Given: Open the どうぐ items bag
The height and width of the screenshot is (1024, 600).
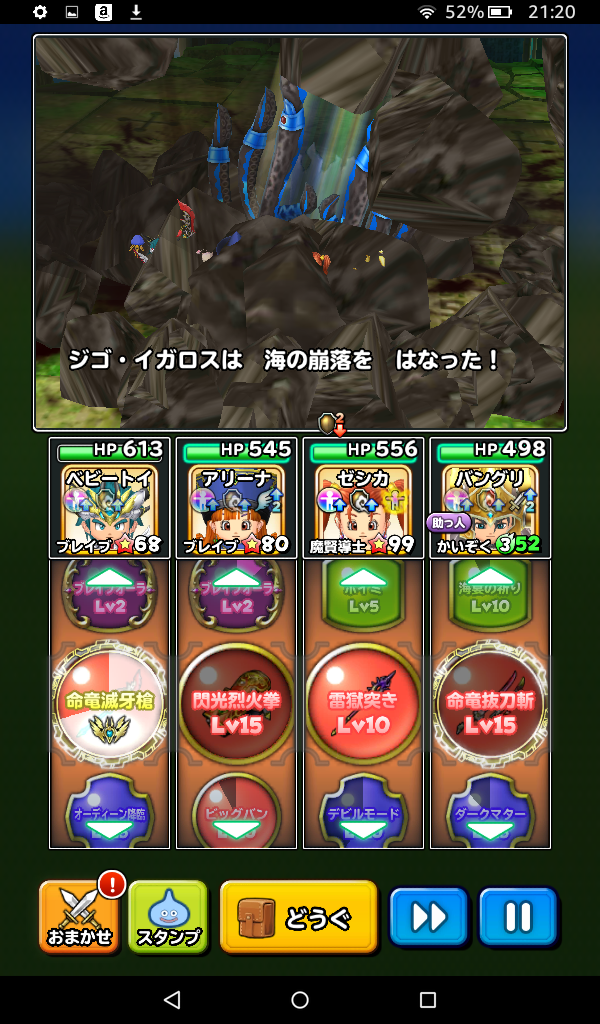Looking at the screenshot, I should tap(298, 916).
